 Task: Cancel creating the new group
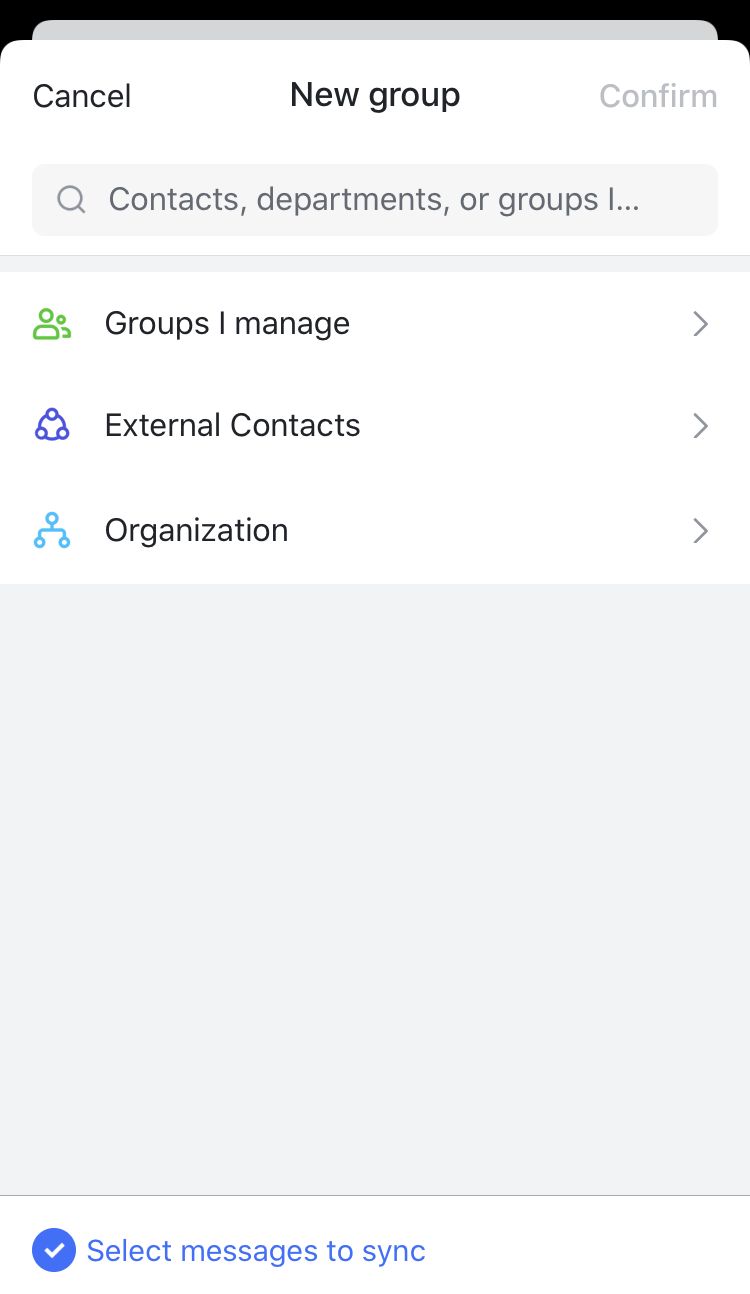coord(81,95)
